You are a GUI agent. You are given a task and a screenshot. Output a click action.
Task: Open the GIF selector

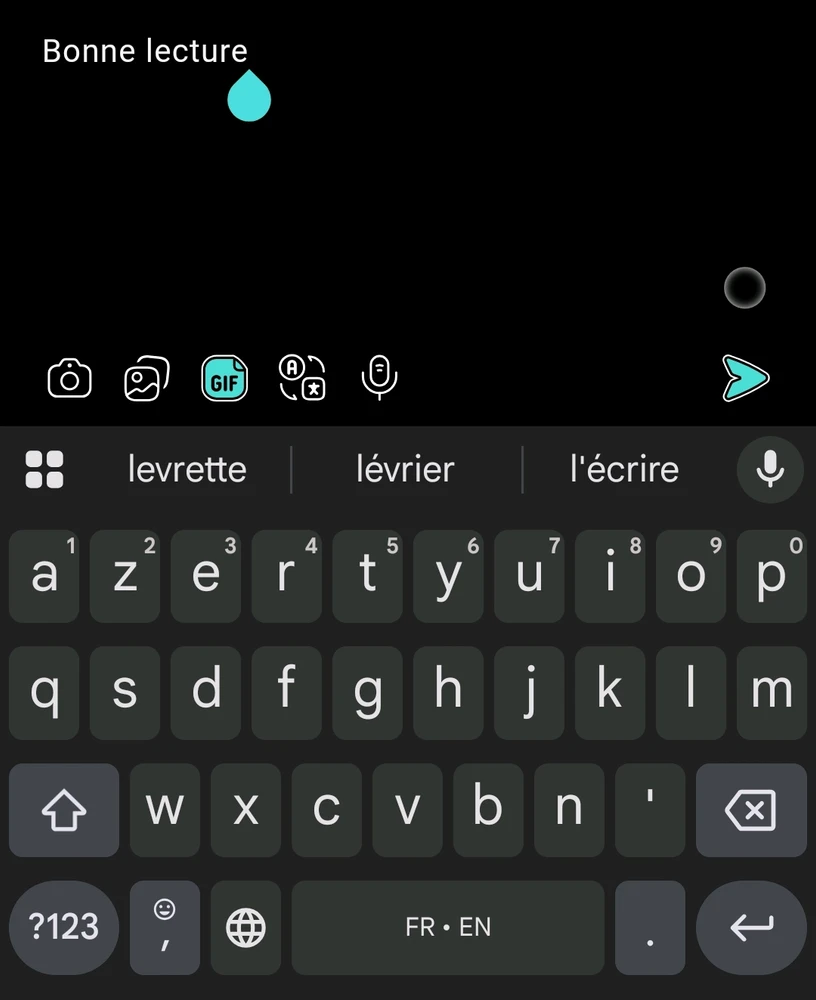pos(224,378)
